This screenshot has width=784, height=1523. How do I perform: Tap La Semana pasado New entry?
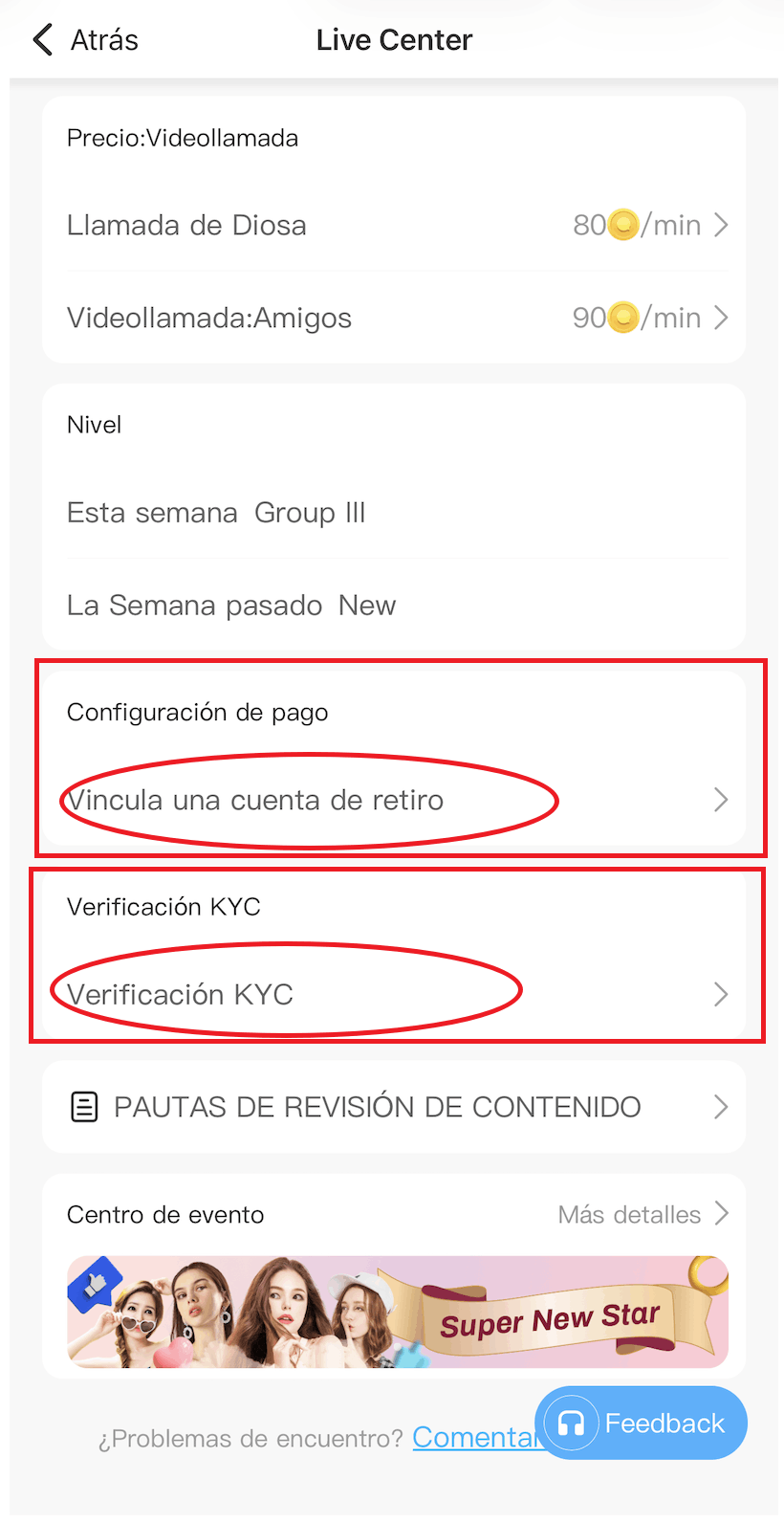(230, 605)
